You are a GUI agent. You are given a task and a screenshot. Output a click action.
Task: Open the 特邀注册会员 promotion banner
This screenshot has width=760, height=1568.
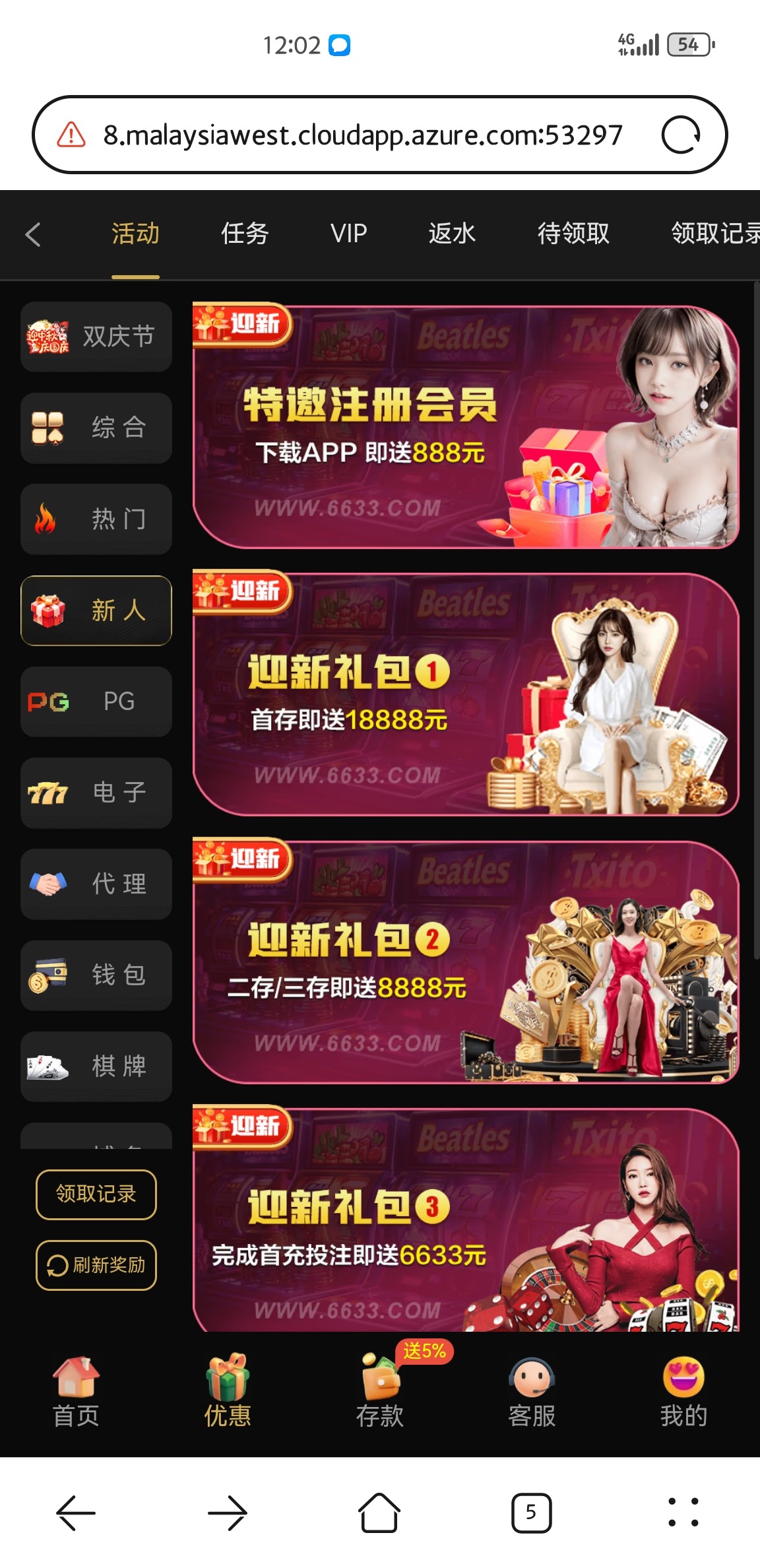[x=465, y=427]
